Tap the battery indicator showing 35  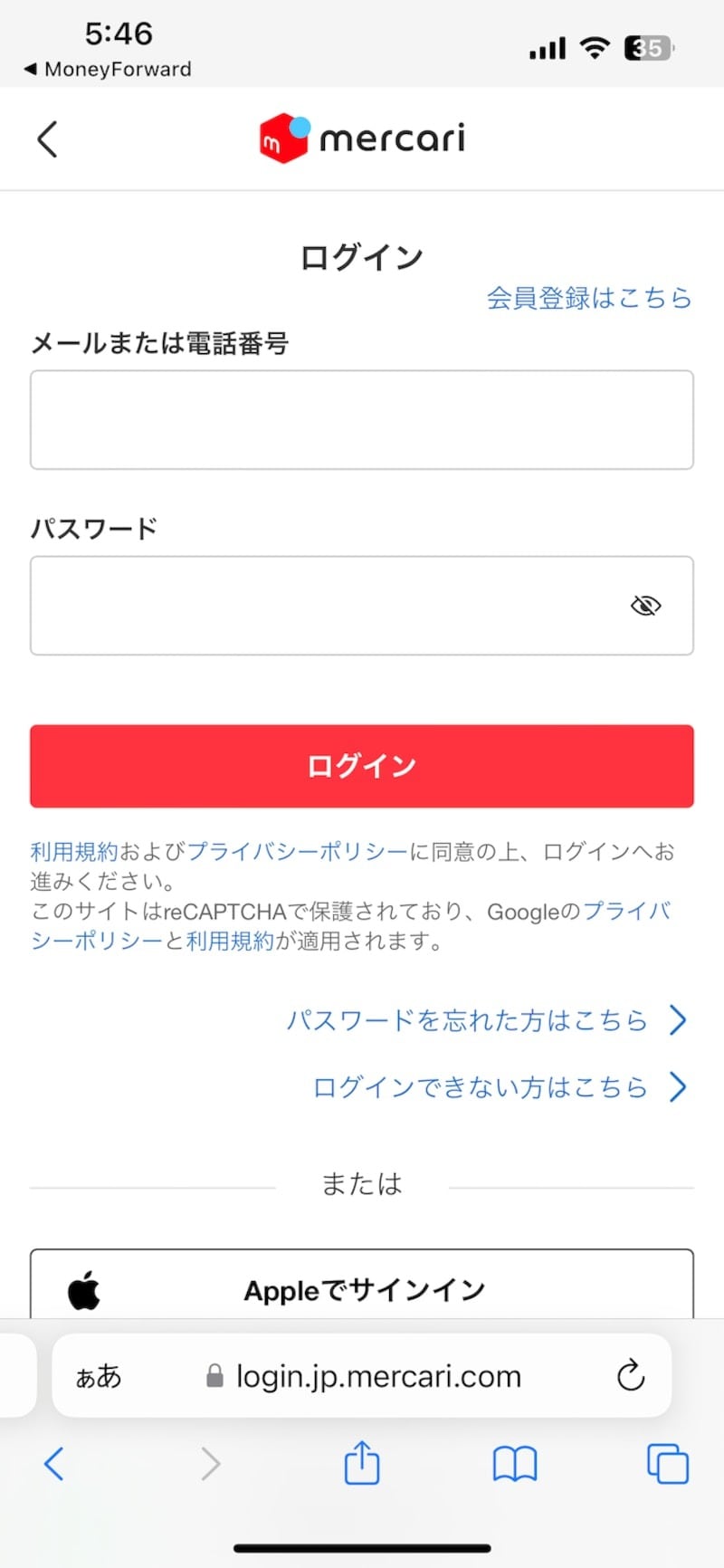pyautogui.click(x=646, y=47)
